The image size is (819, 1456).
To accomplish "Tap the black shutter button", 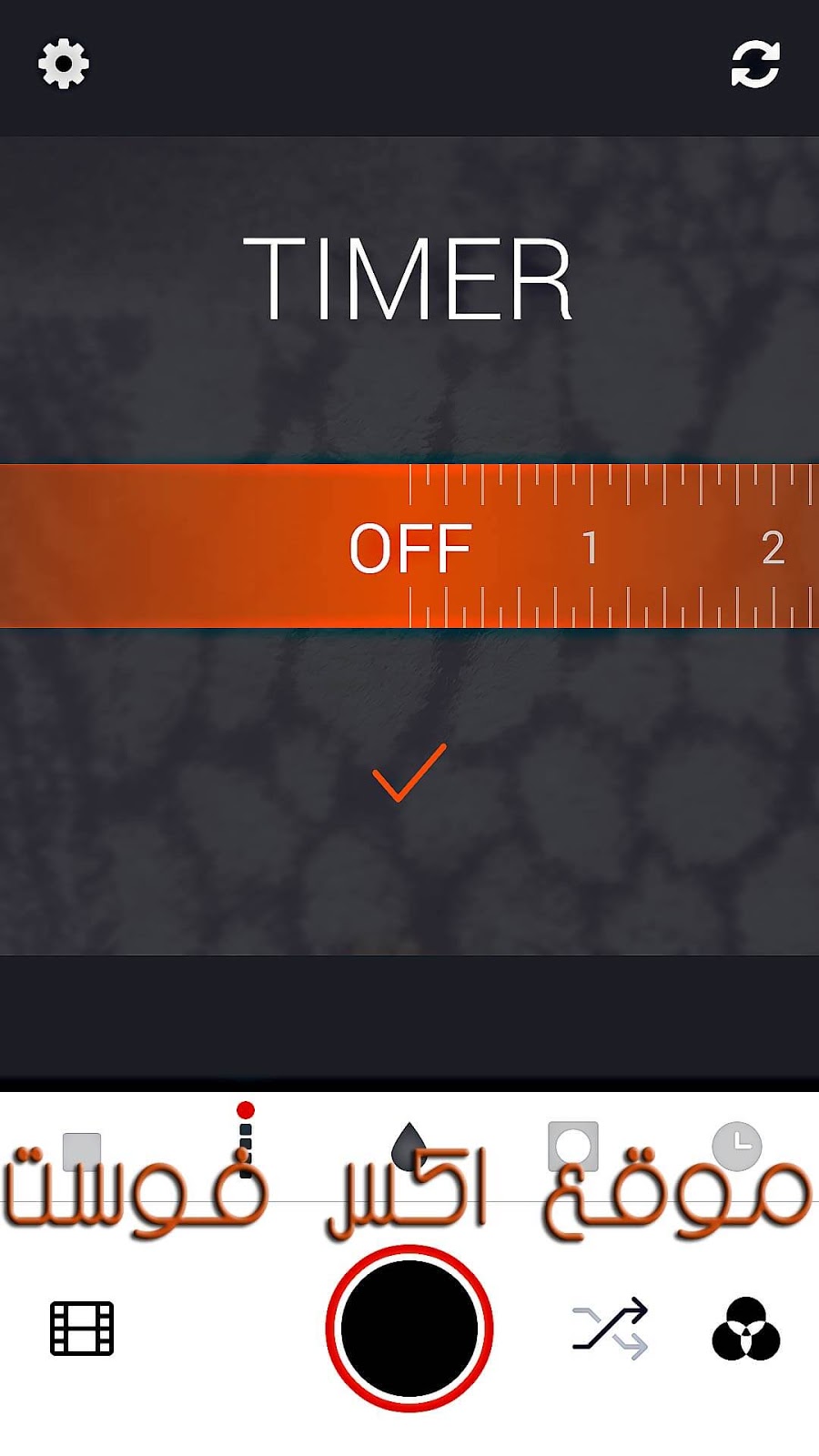I will [409, 1329].
